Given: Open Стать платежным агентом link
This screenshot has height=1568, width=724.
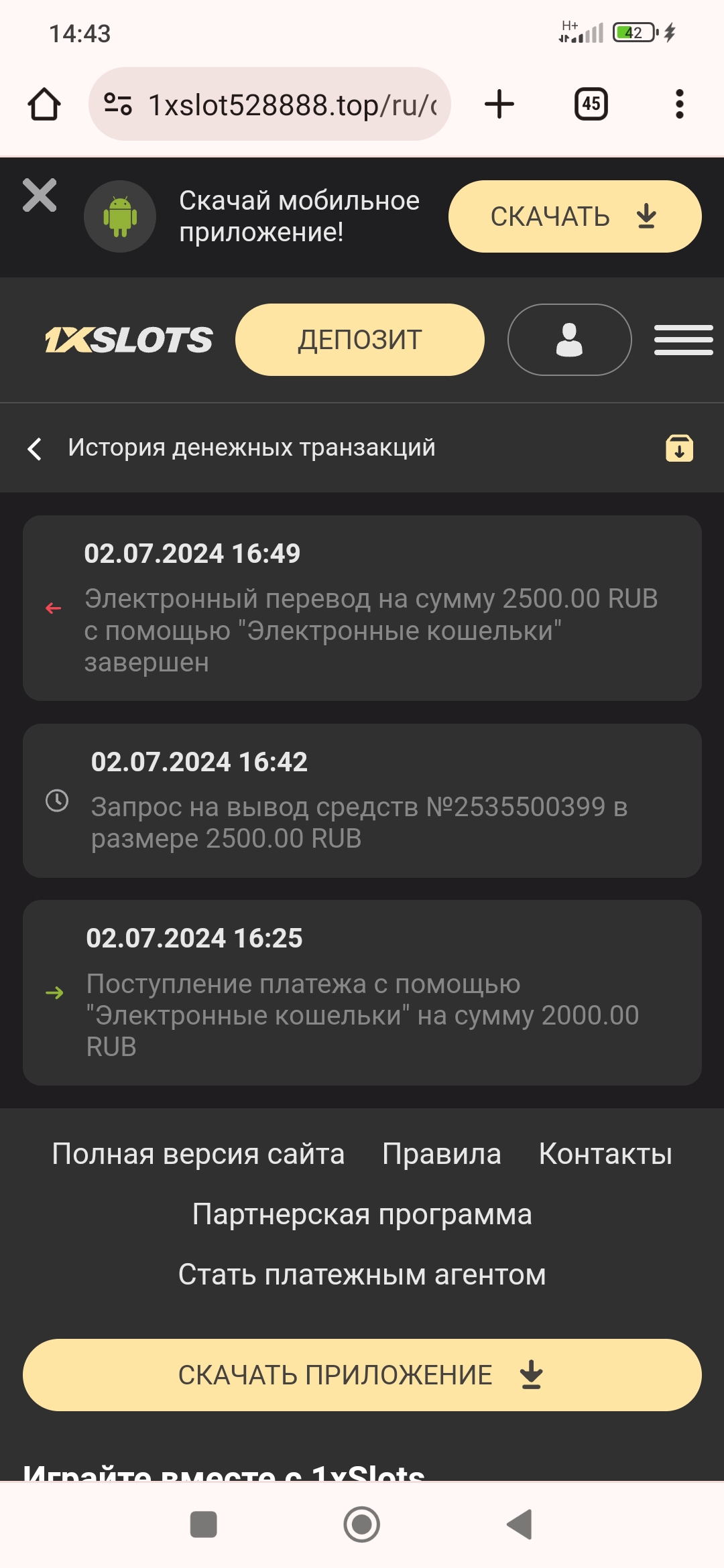Looking at the screenshot, I should tap(362, 1275).
